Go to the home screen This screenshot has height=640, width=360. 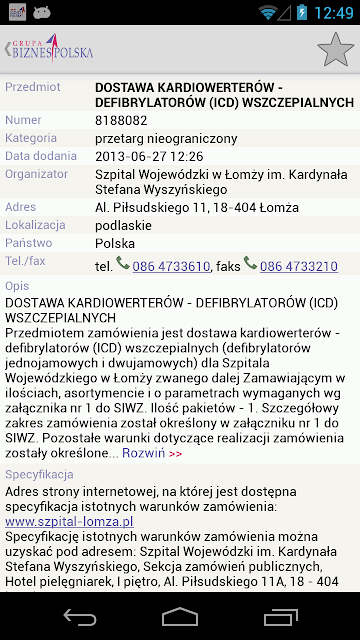180,616
